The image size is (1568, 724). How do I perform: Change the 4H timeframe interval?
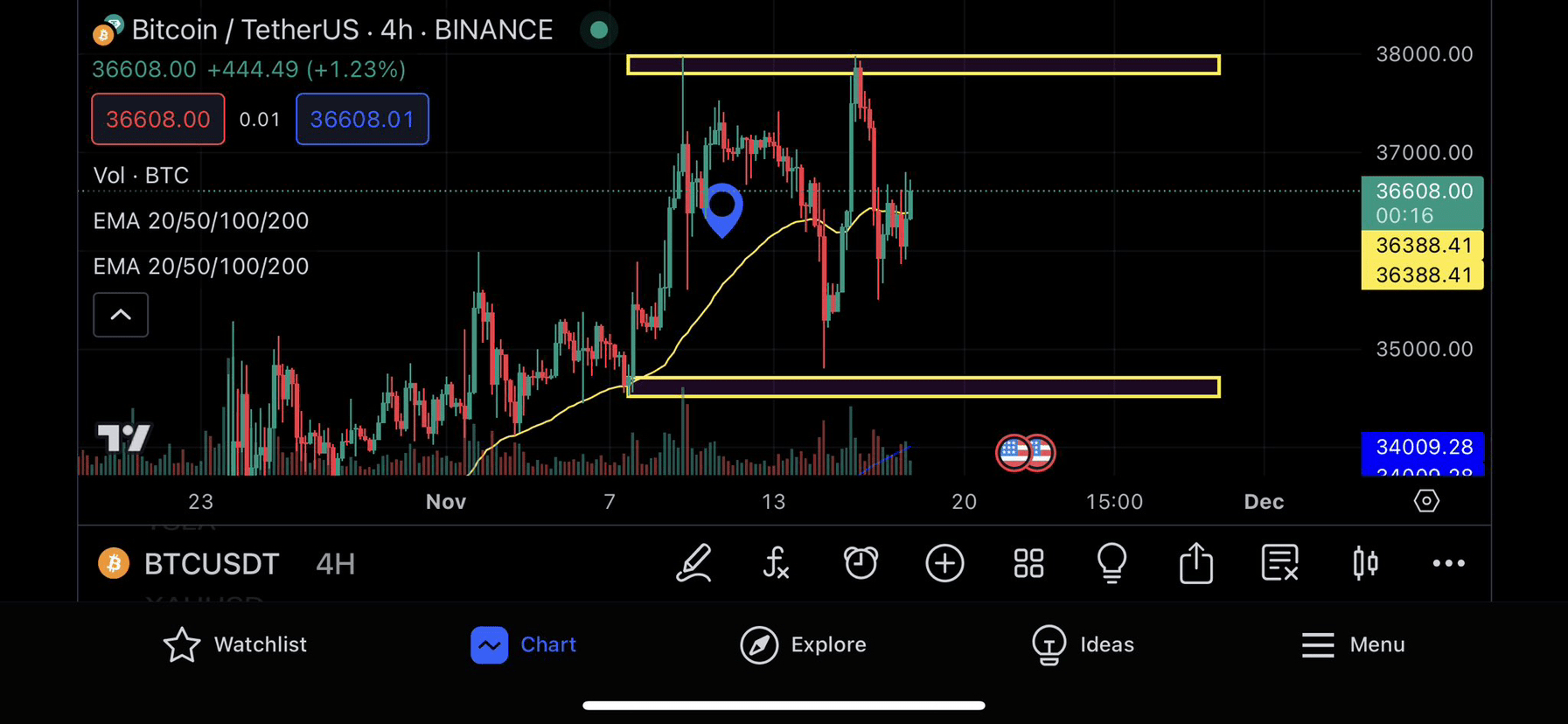tap(335, 564)
